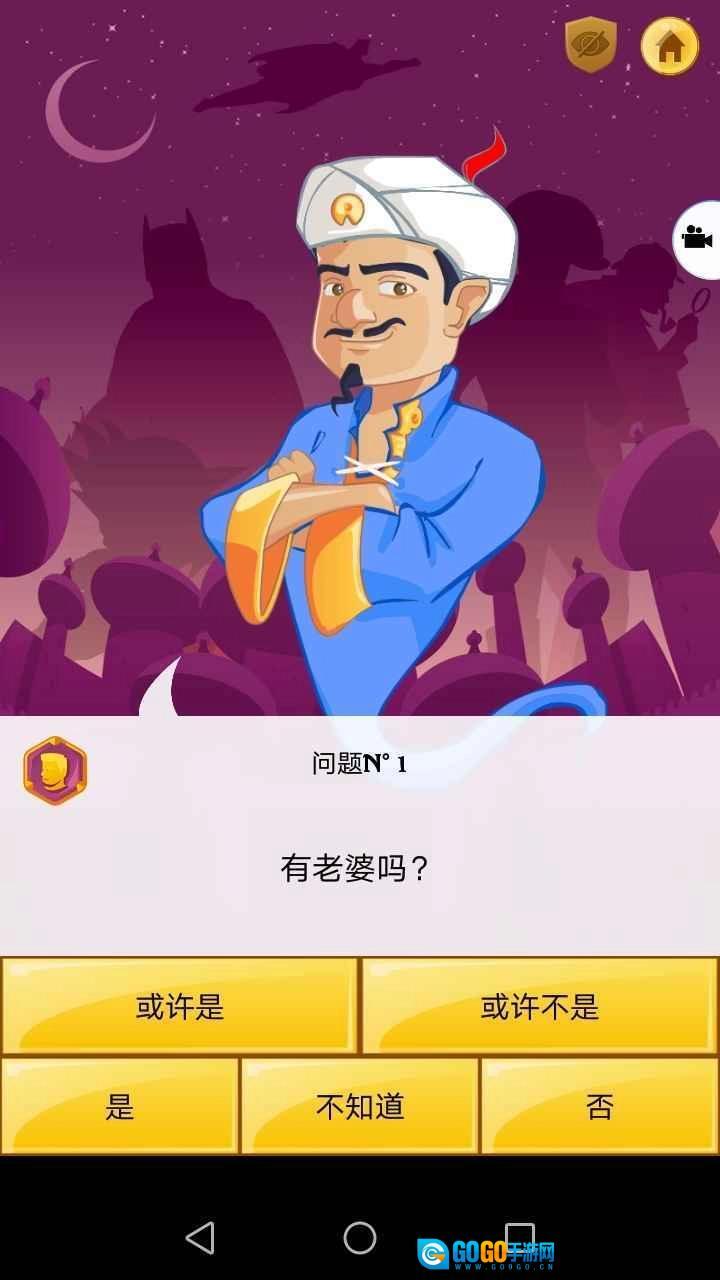Open the hexagon character badge icon
Image resolution: width=720 pixels, height=1280 pixels.
click(55, 771)
